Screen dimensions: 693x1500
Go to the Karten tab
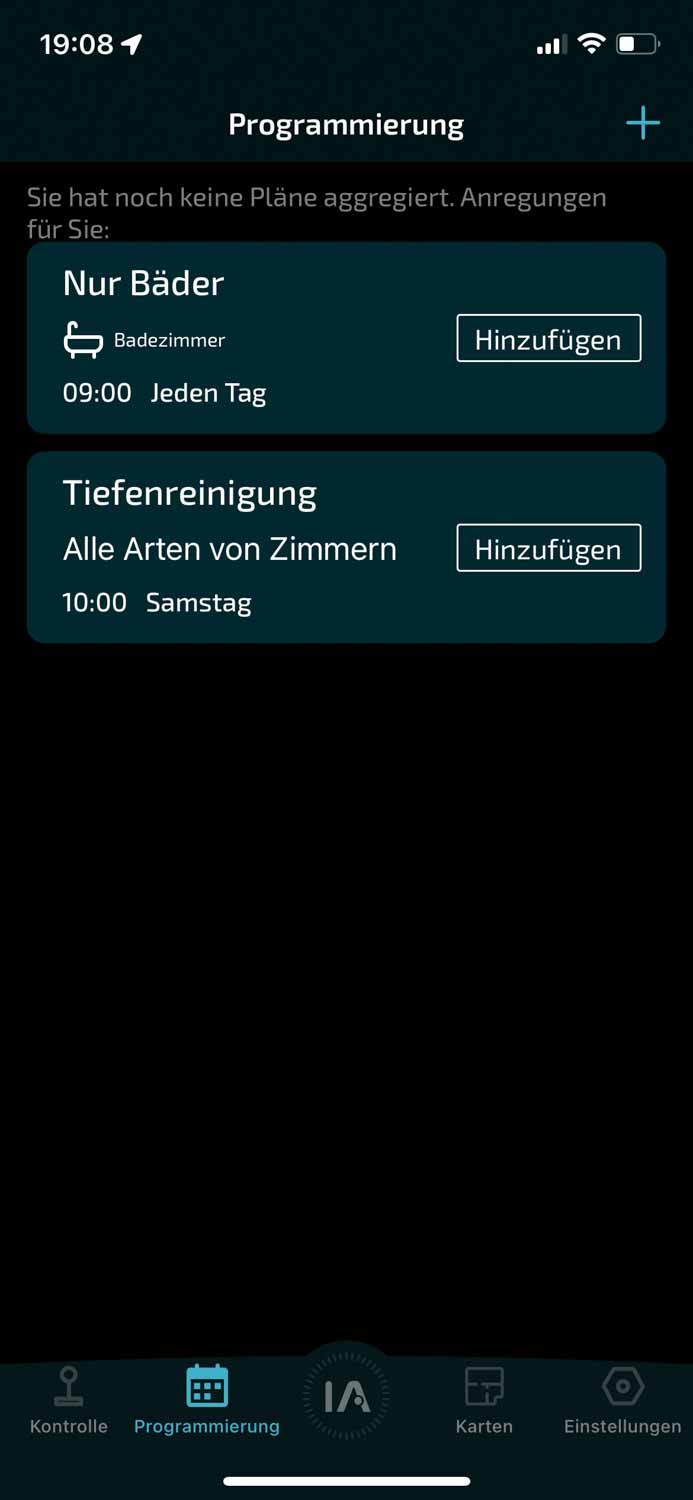click(x=484, y=1400)
